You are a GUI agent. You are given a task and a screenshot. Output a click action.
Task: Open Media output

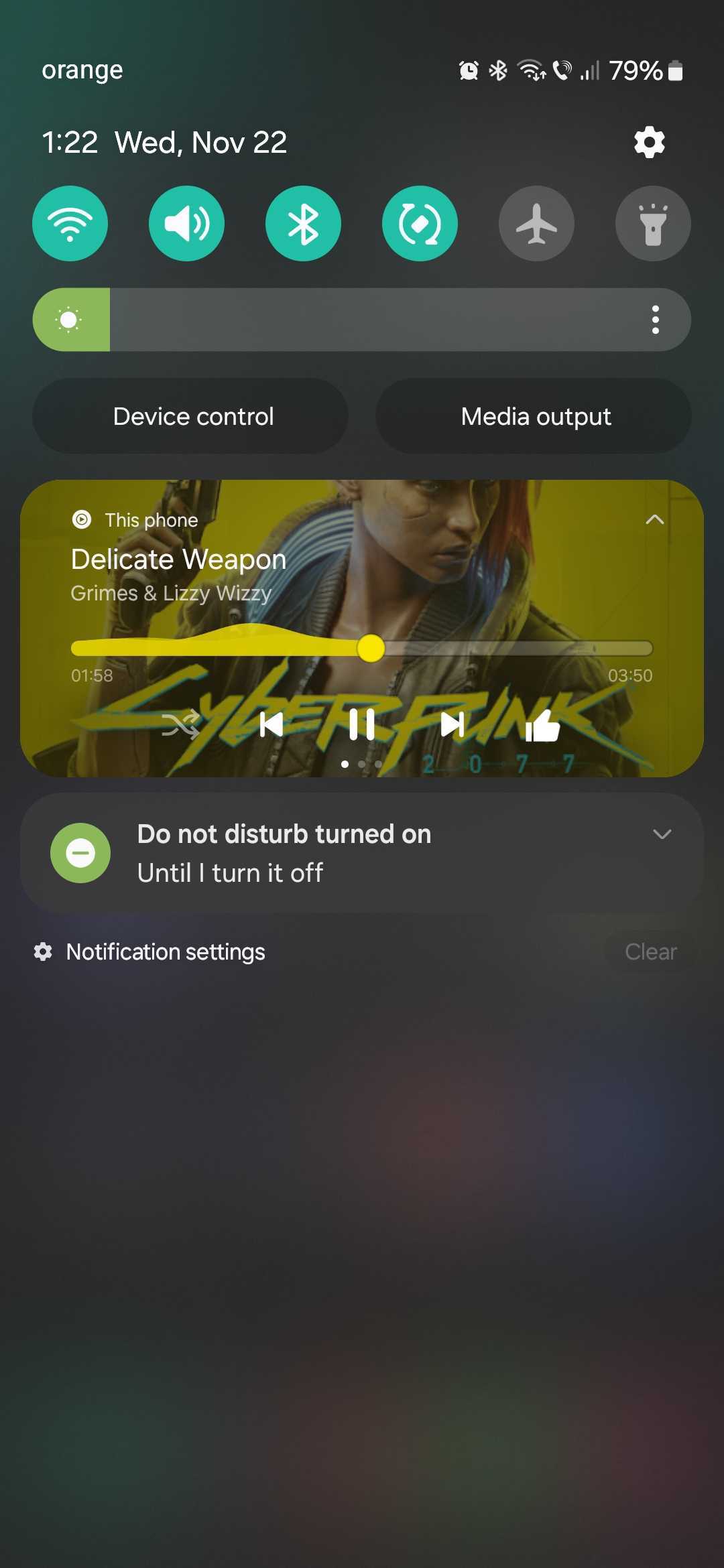pos(536,416)
